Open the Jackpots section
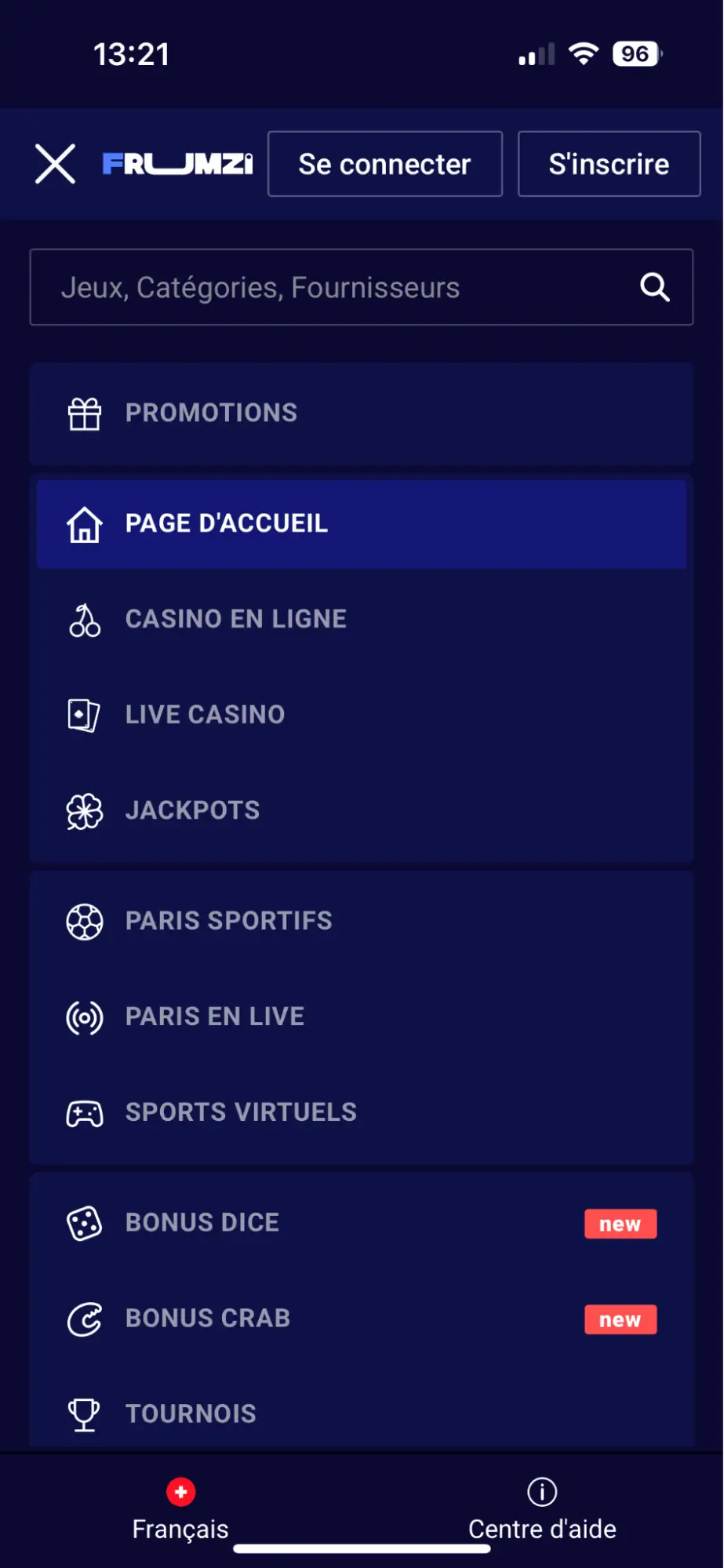The height and width of the screenshot is (1568, 724). (361, 810)
